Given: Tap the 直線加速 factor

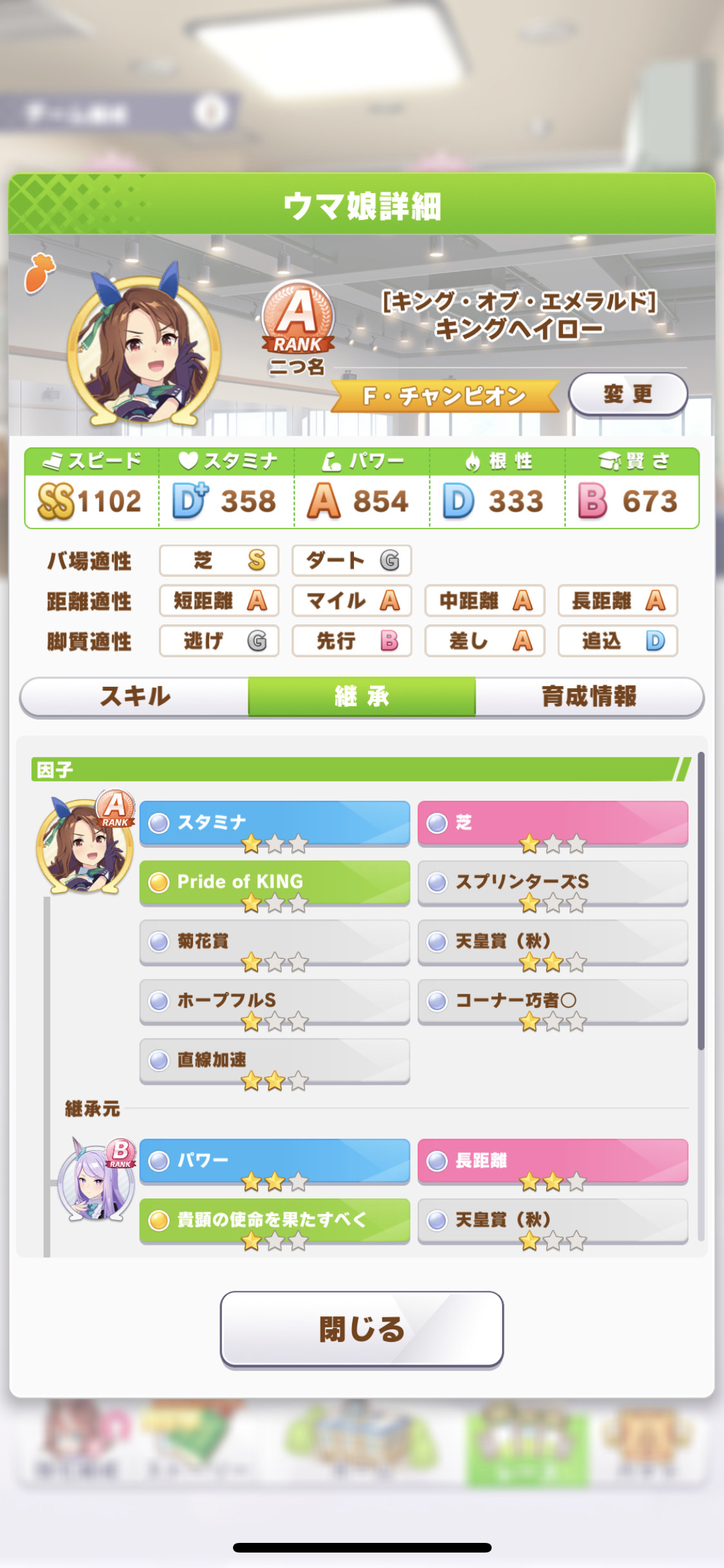Looking at the screenshot, I should [x=275, y=1061].
